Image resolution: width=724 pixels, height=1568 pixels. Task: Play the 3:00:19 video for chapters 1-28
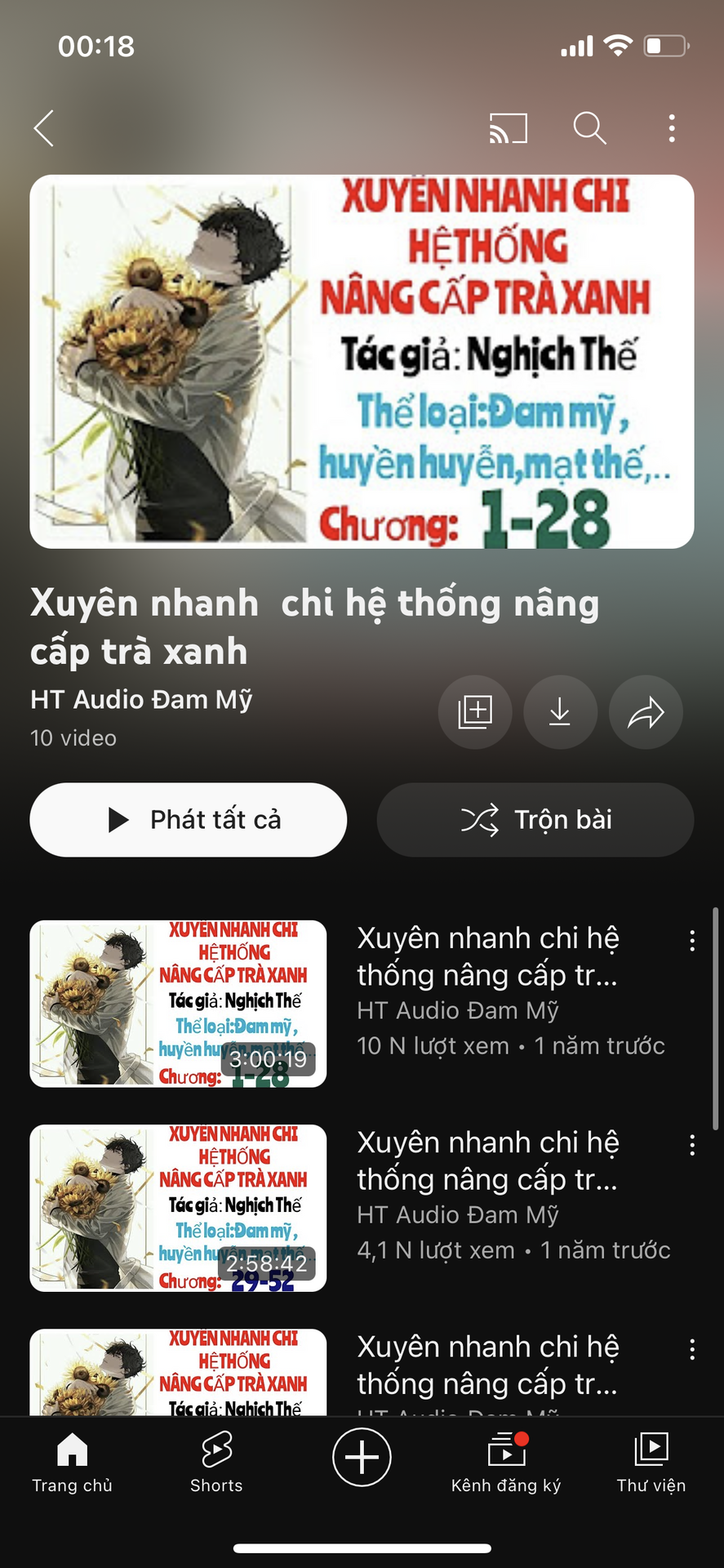pos(178,1004)
